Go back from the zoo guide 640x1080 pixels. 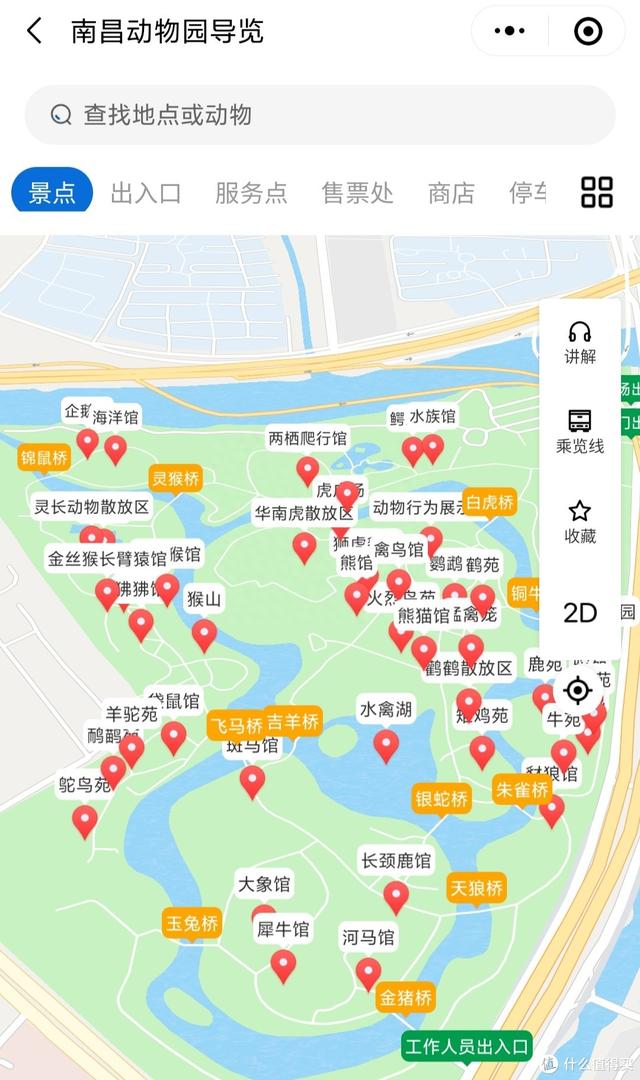point(34,31)
